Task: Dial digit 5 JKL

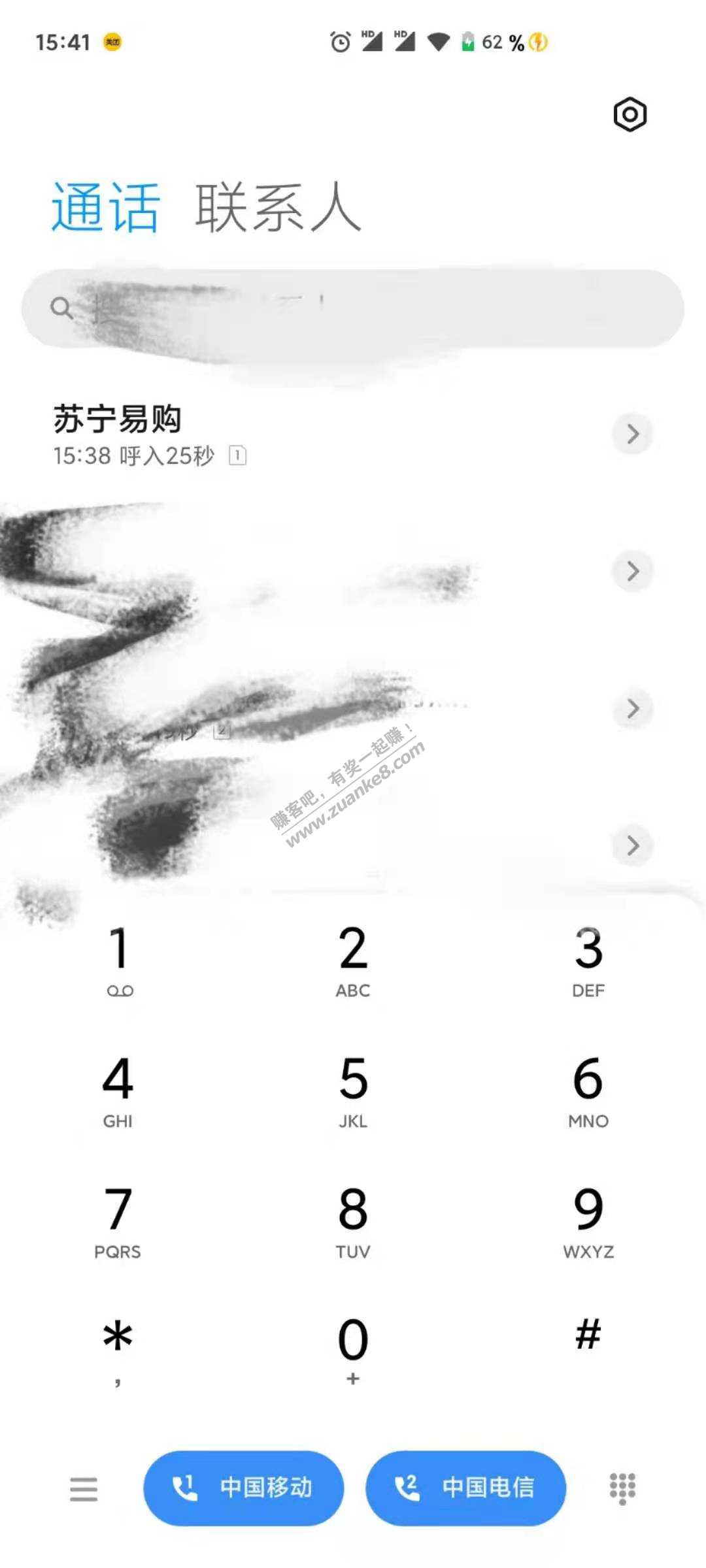Action: pyautogui.click(x=353, y=1089)
